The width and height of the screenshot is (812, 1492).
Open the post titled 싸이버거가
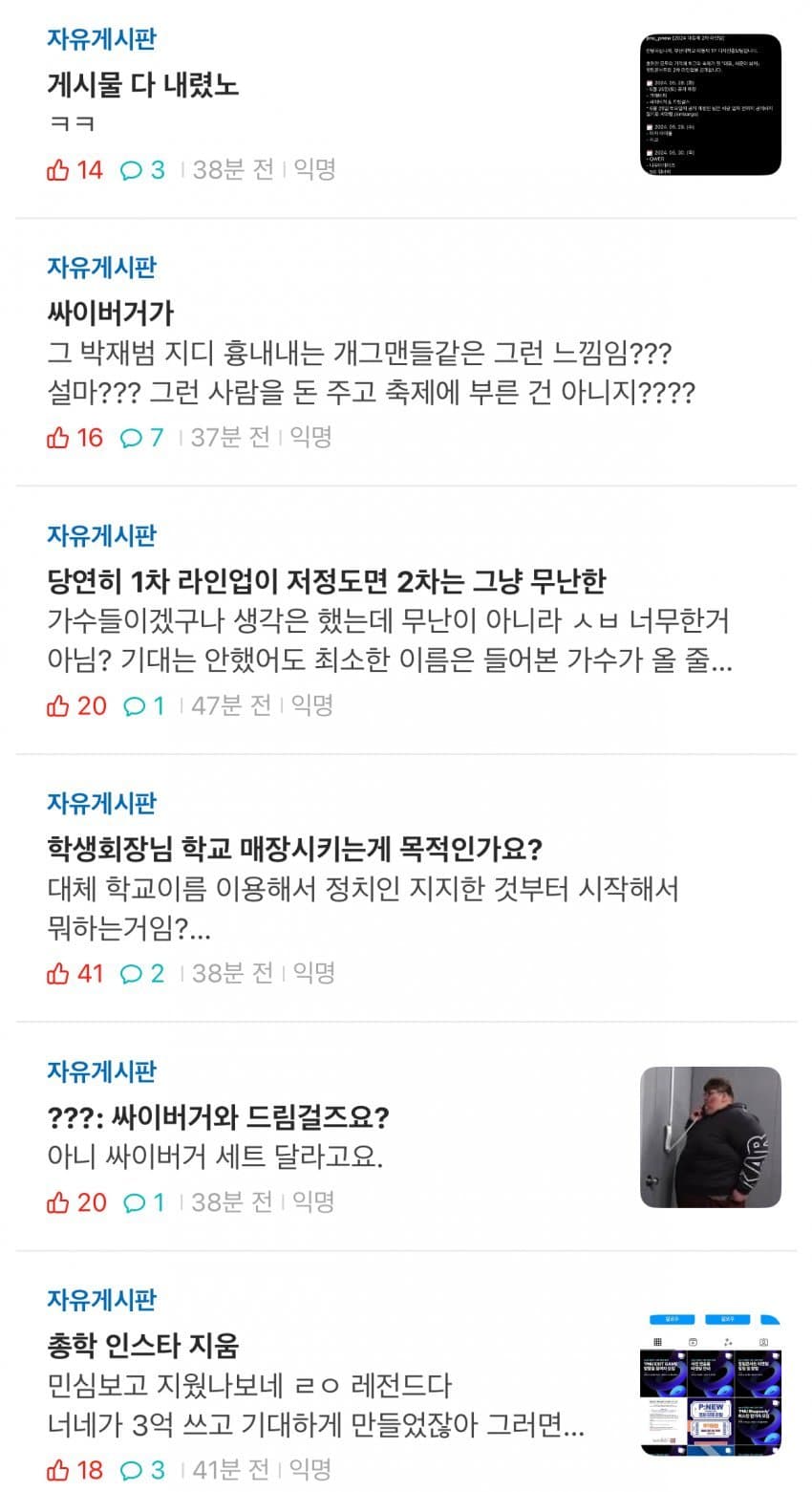(x=111, y=314)
